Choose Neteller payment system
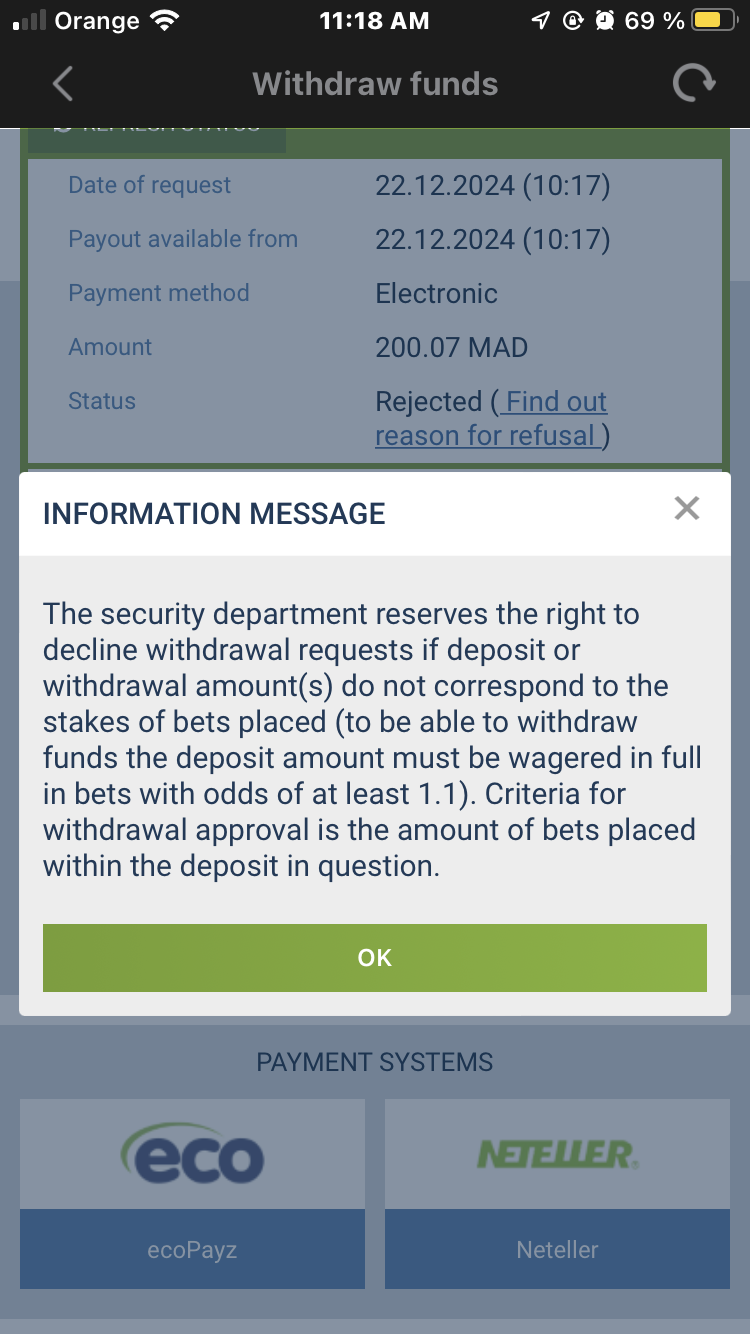 tap(557, 1194)
